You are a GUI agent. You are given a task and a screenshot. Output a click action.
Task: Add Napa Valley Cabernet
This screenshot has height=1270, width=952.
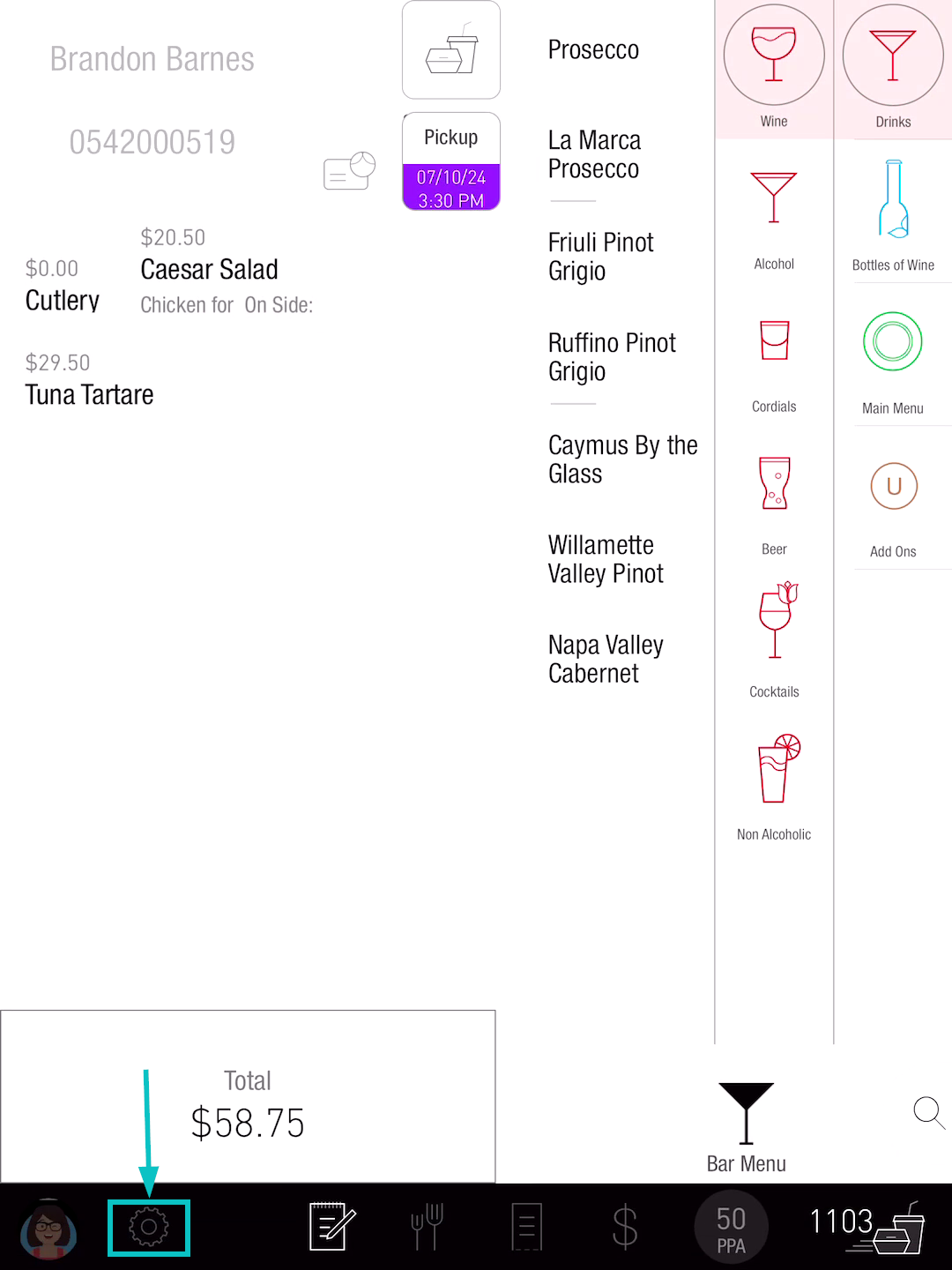(x=606, y=659)
